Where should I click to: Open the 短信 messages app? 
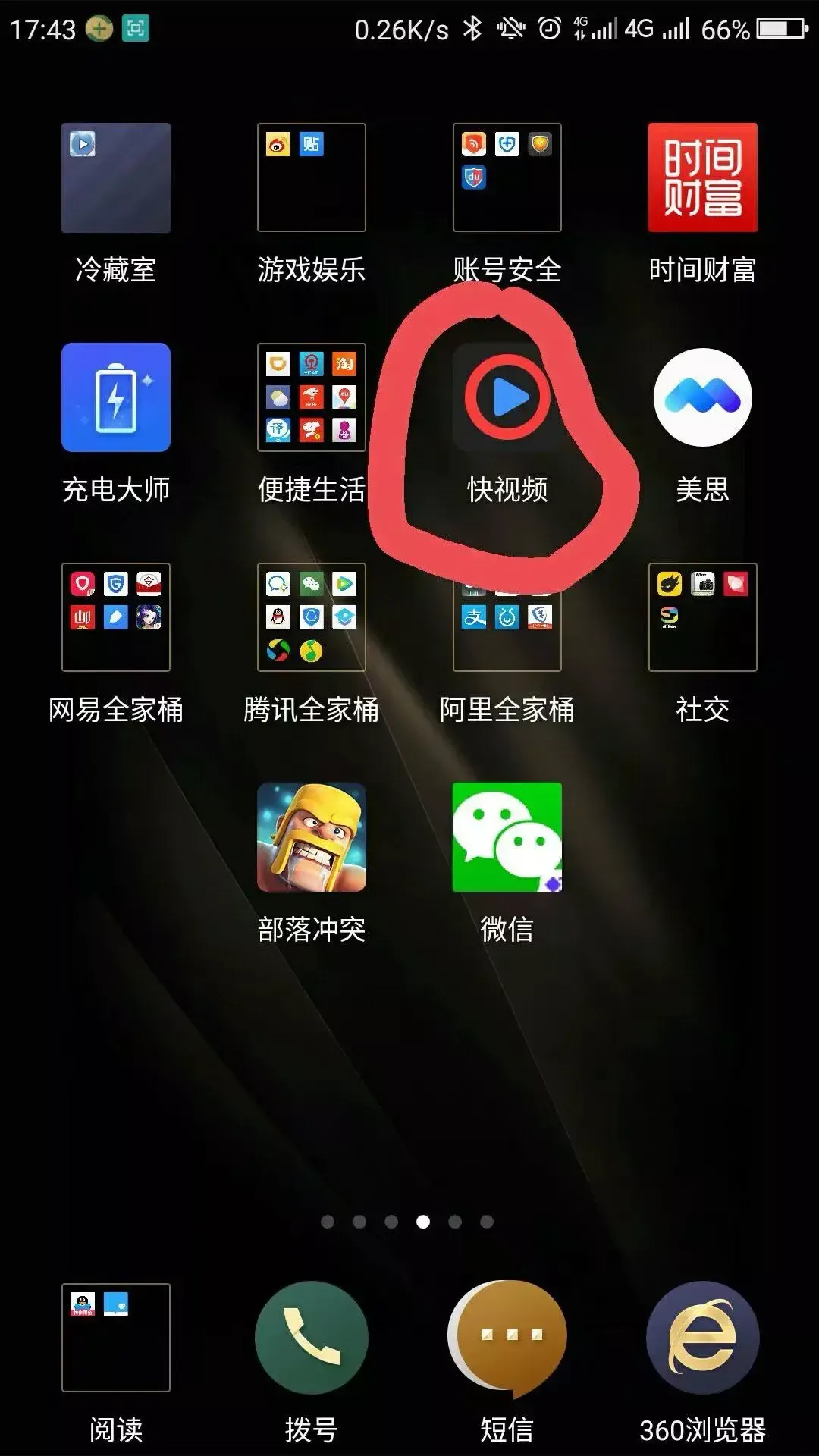[507, 1338]
